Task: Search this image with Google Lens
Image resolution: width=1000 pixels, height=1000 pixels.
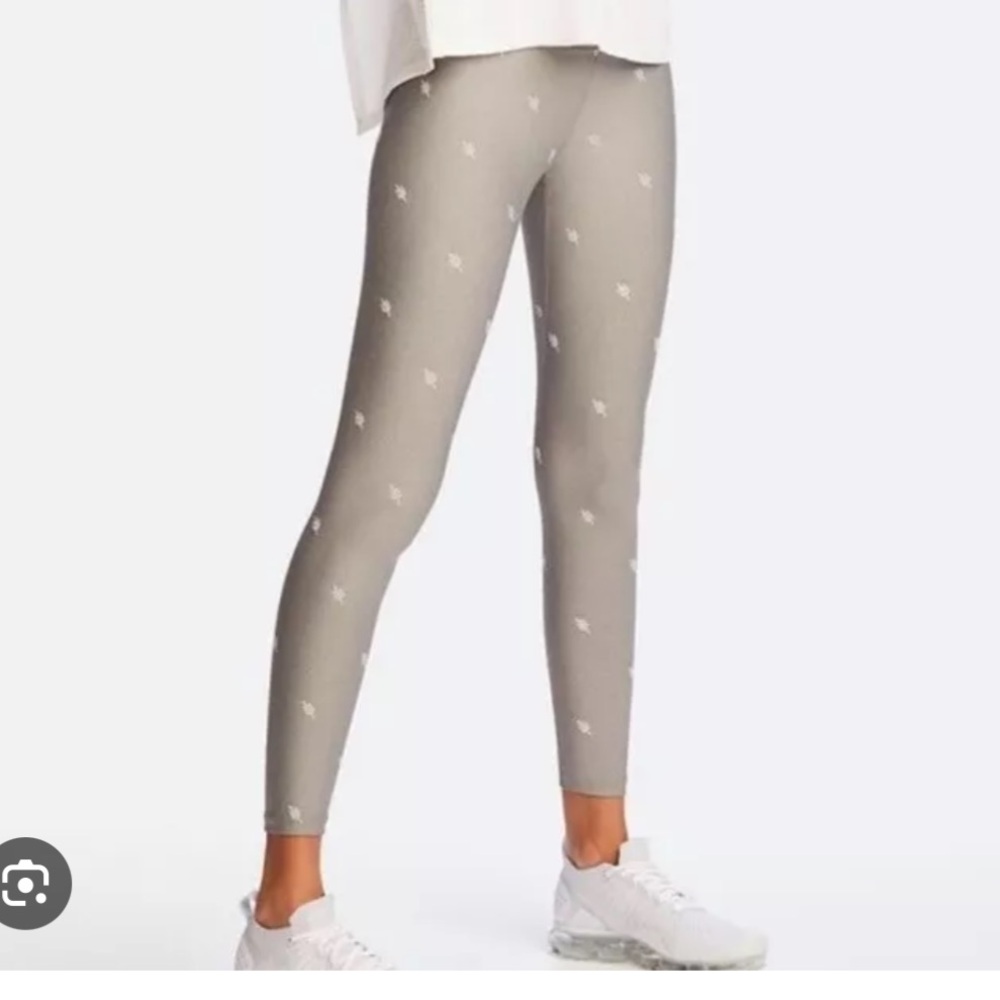Action: [27, 883]
